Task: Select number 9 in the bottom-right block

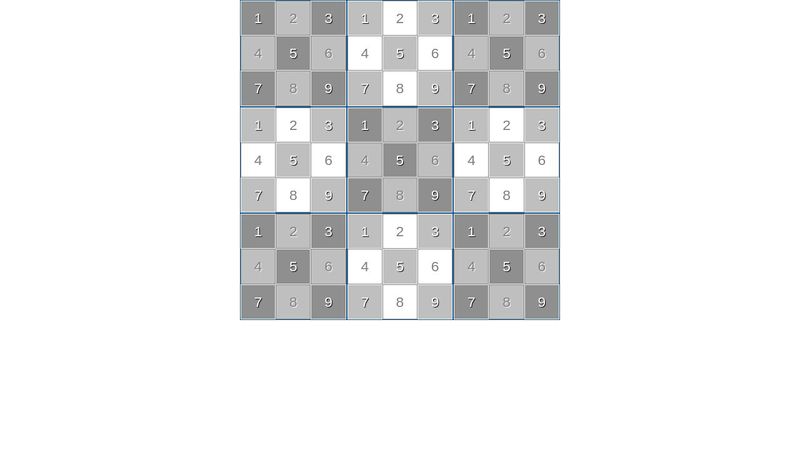Action: tap(542, 302)
